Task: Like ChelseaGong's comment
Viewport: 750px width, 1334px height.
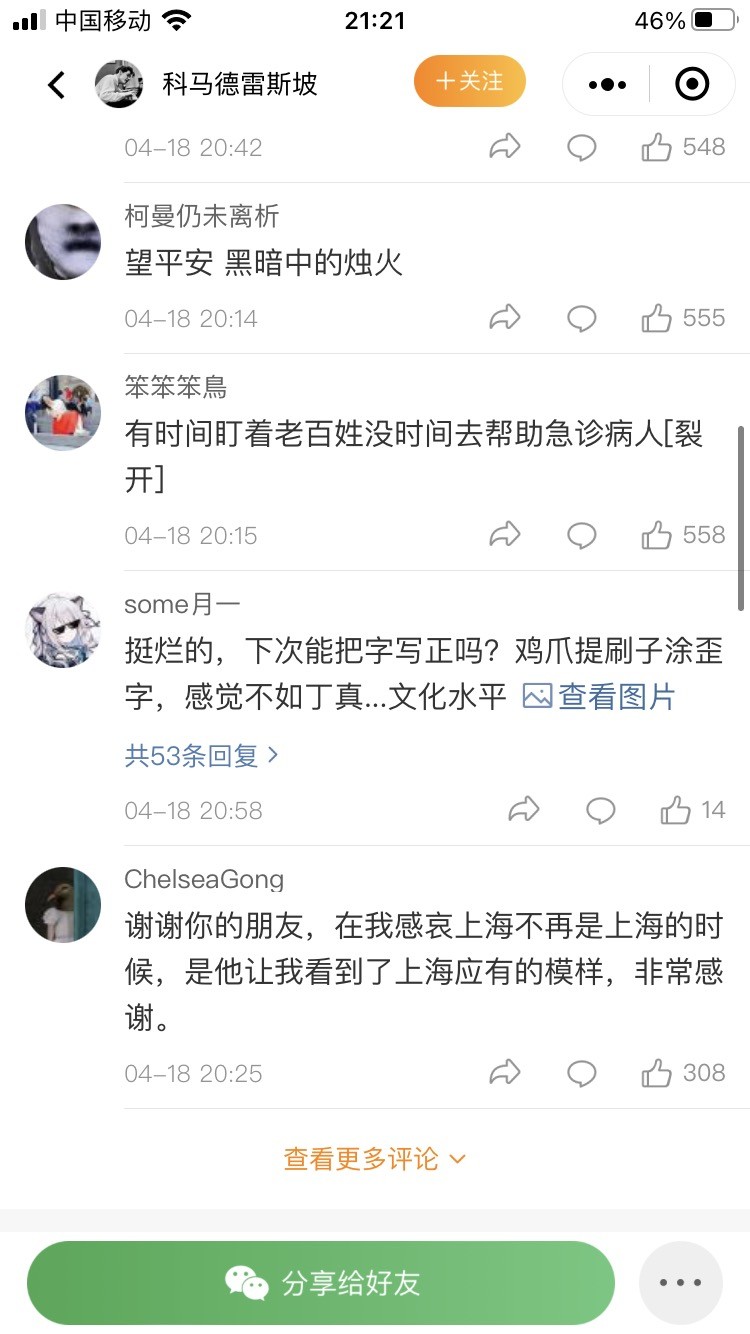Action: click(x=657, y=1074)
